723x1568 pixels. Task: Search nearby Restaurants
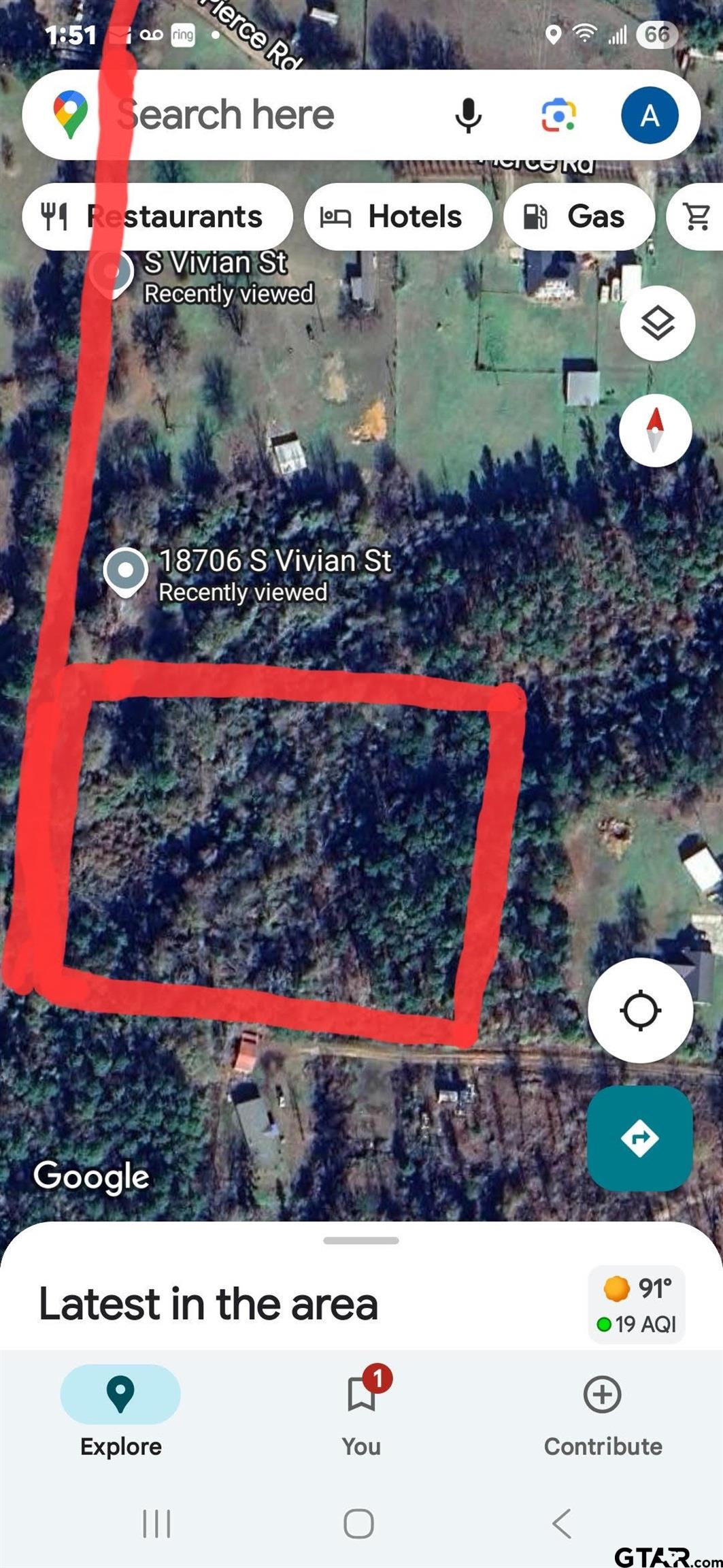158,216
